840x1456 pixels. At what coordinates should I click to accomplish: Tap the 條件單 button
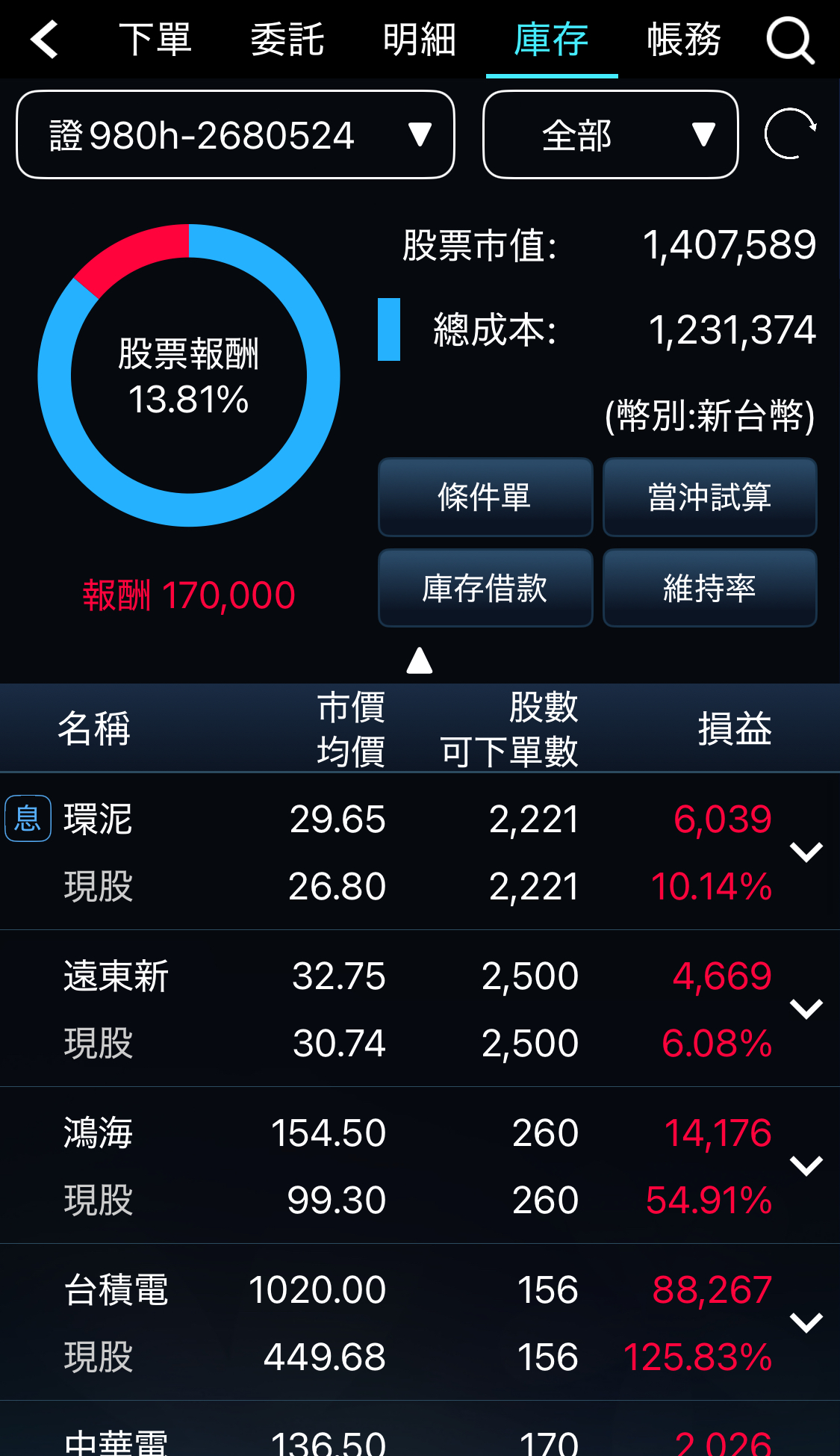point(485,497)
